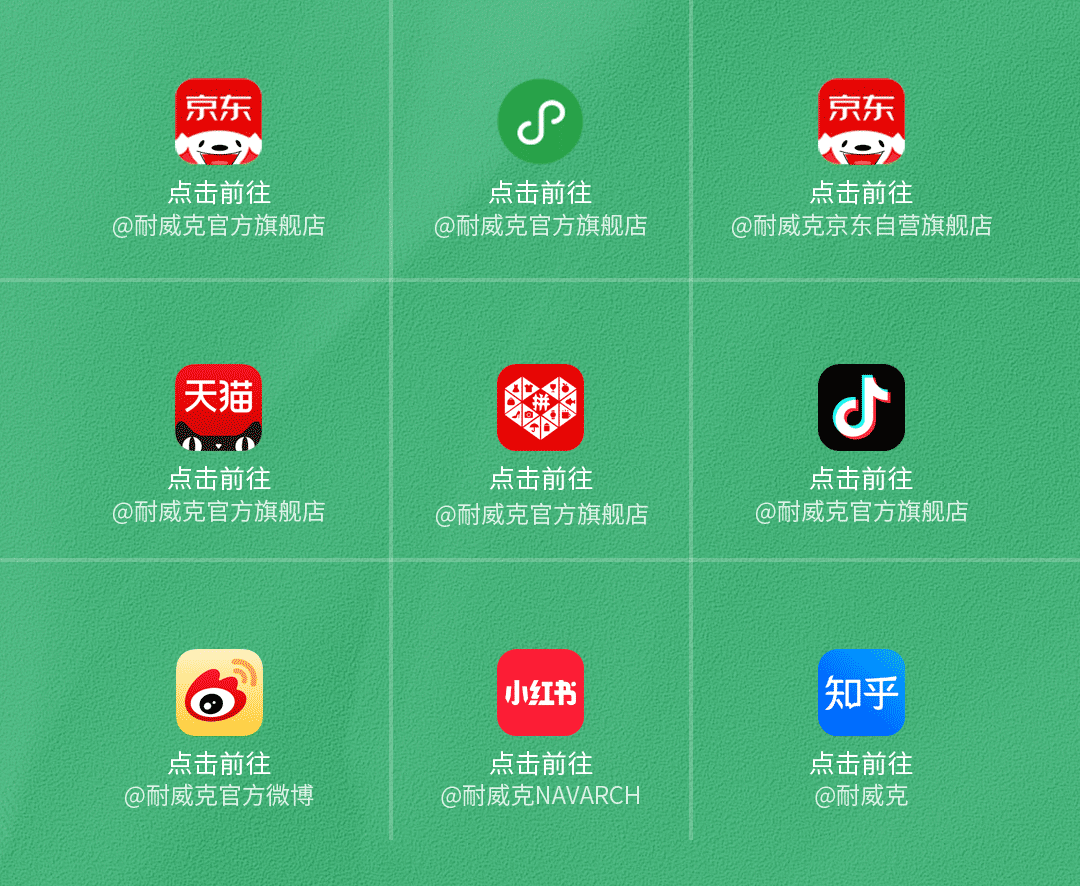The height and width of the screenshot is (886, 1080).
Task: Open the JD 耐威克官方旗舰店 tile
Action: pyautogui.click(x=218, y=122)
